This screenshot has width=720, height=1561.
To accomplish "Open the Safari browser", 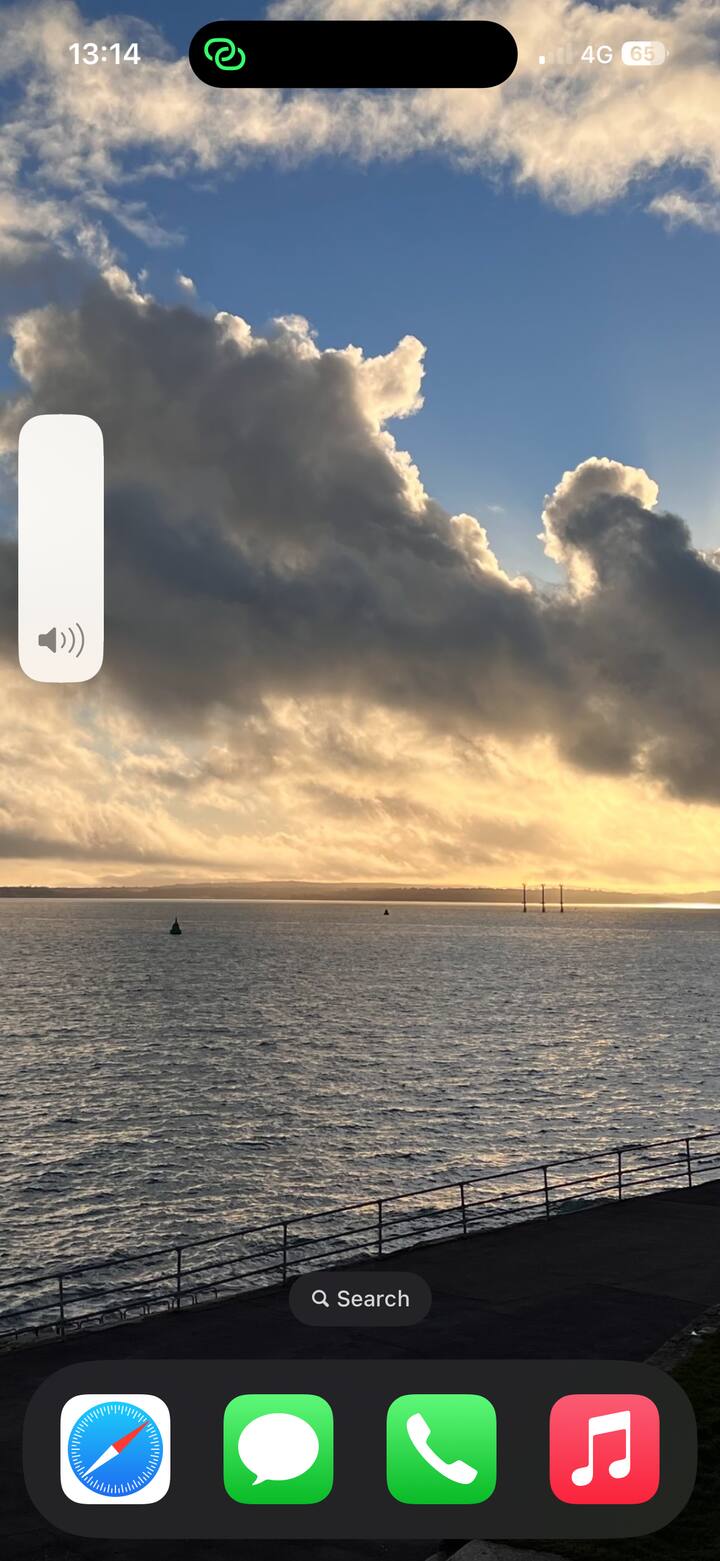I will (x=115, y=1448).
